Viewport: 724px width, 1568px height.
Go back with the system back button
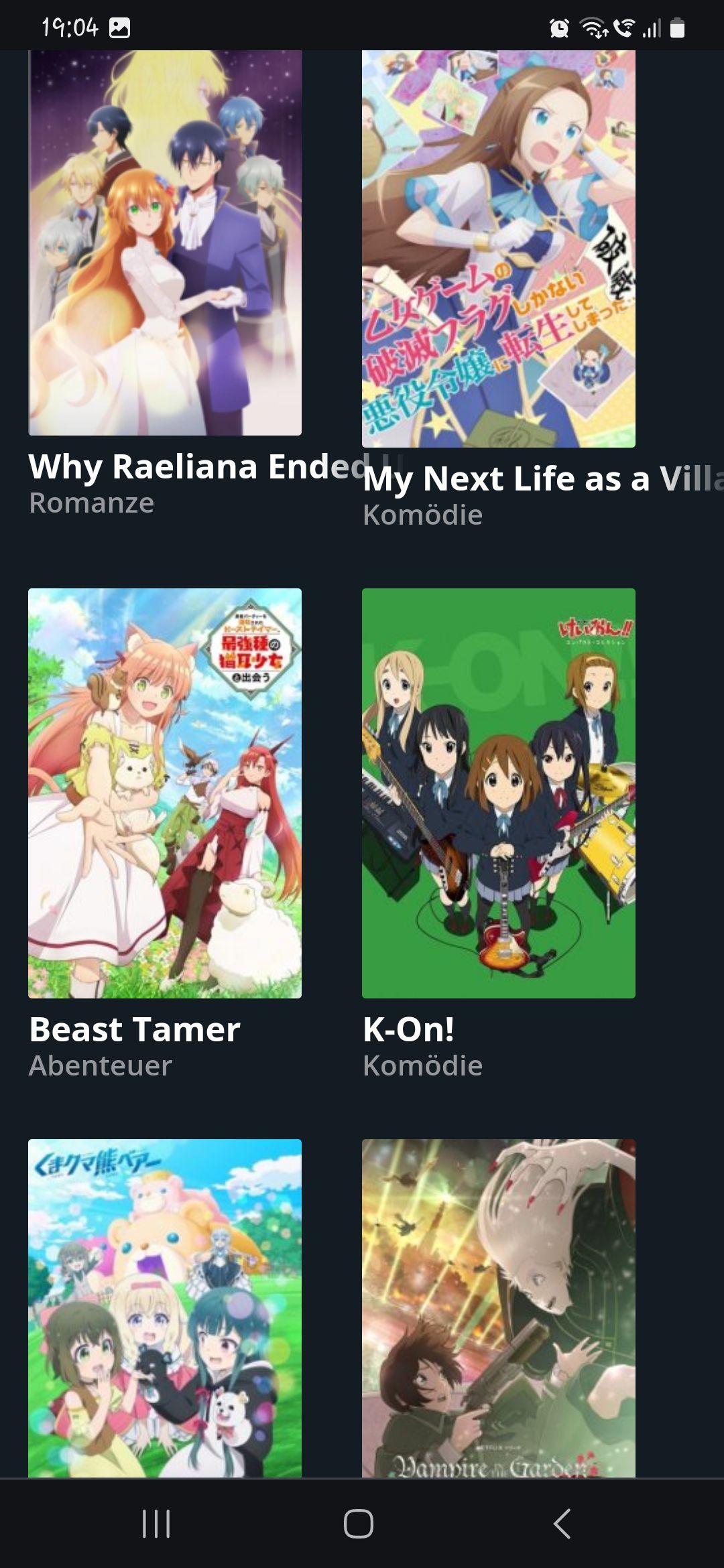click(x=562, y=1523)
